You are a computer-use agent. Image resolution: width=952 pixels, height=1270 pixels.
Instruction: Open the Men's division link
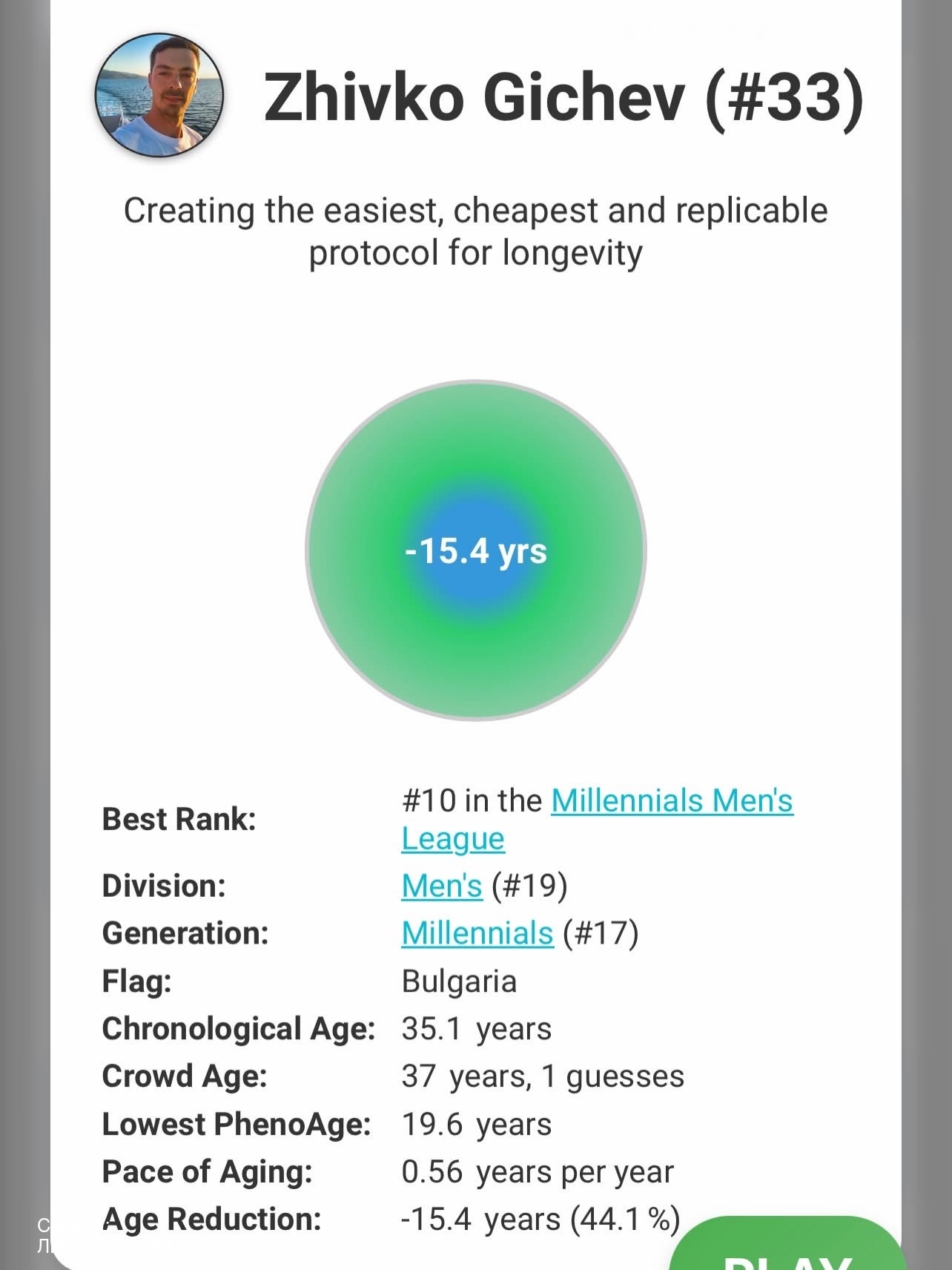pos(441,886)
